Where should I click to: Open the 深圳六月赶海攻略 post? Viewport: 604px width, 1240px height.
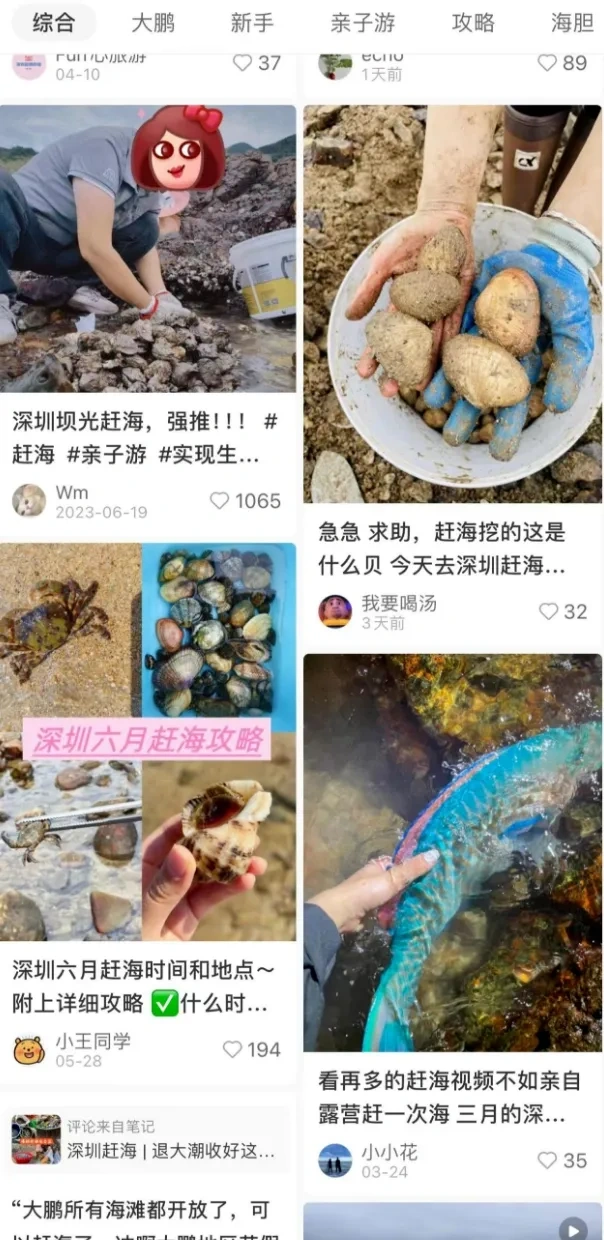point(148,741)
